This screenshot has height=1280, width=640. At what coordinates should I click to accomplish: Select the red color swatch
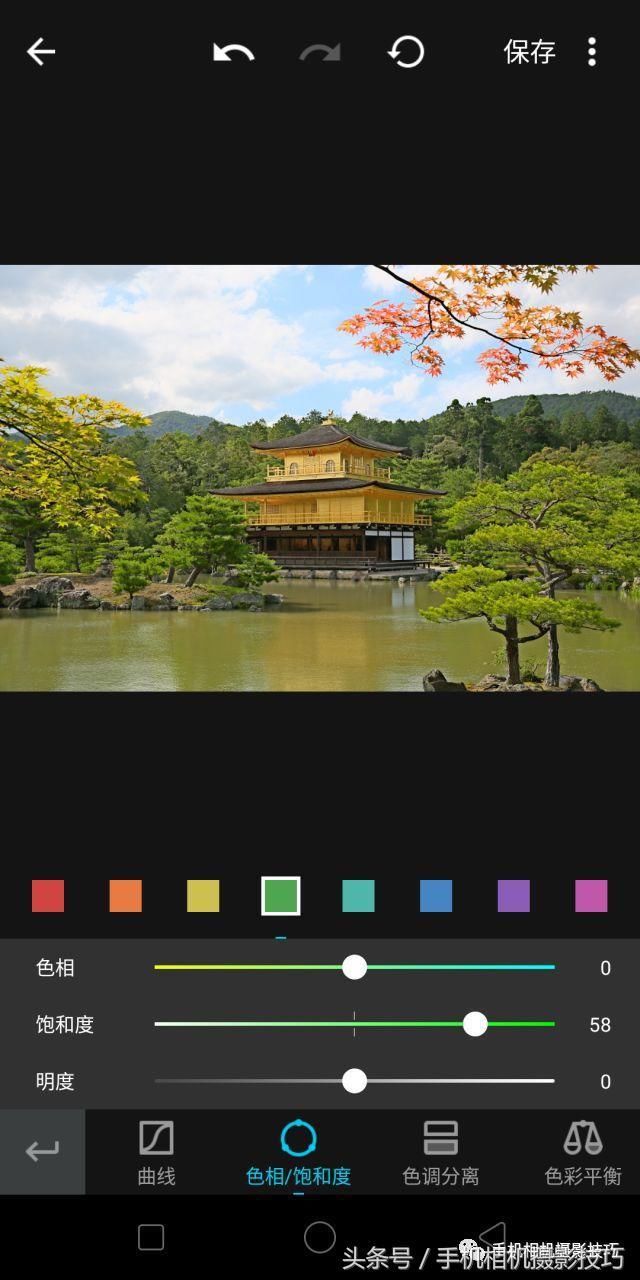click(x=48, y=896)
